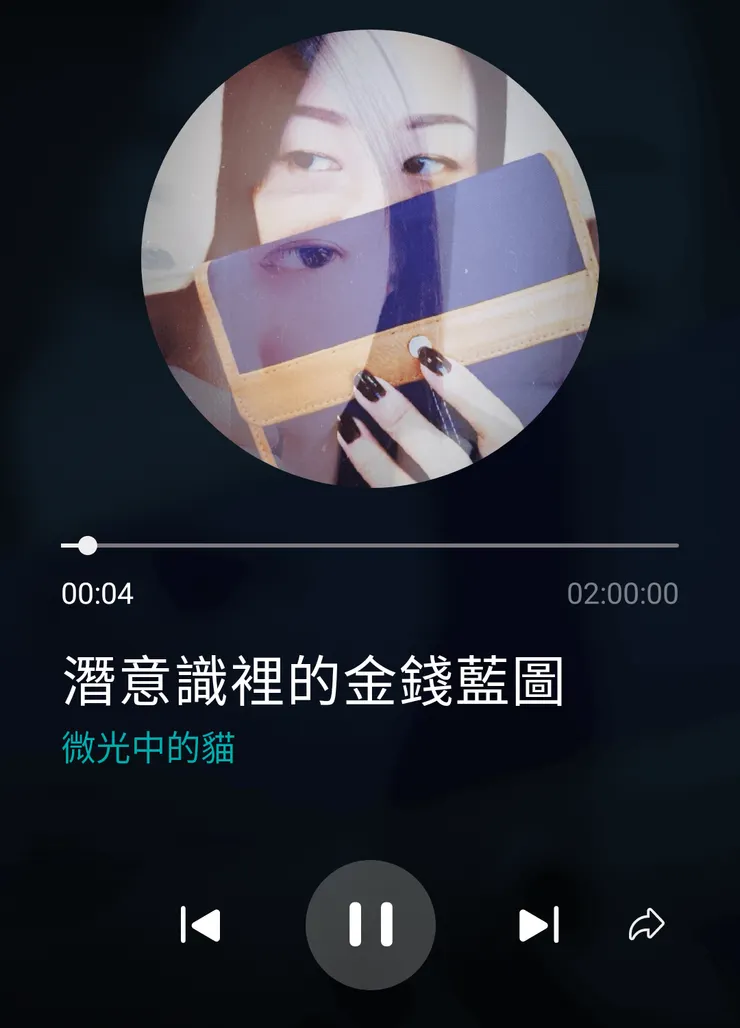Share this audio with the arrow icon
The width and height of the screenshot is (740, 1028).
(646, 925)
